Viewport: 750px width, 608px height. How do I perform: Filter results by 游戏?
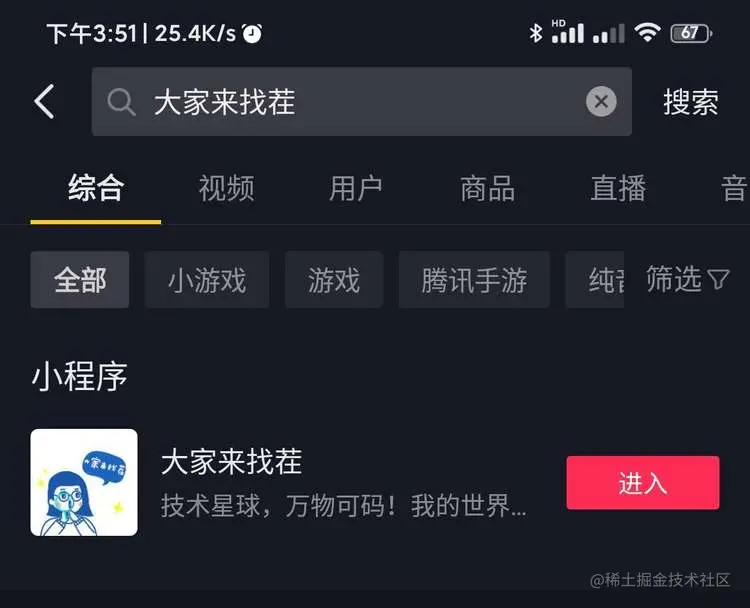(x=334, y=280)
